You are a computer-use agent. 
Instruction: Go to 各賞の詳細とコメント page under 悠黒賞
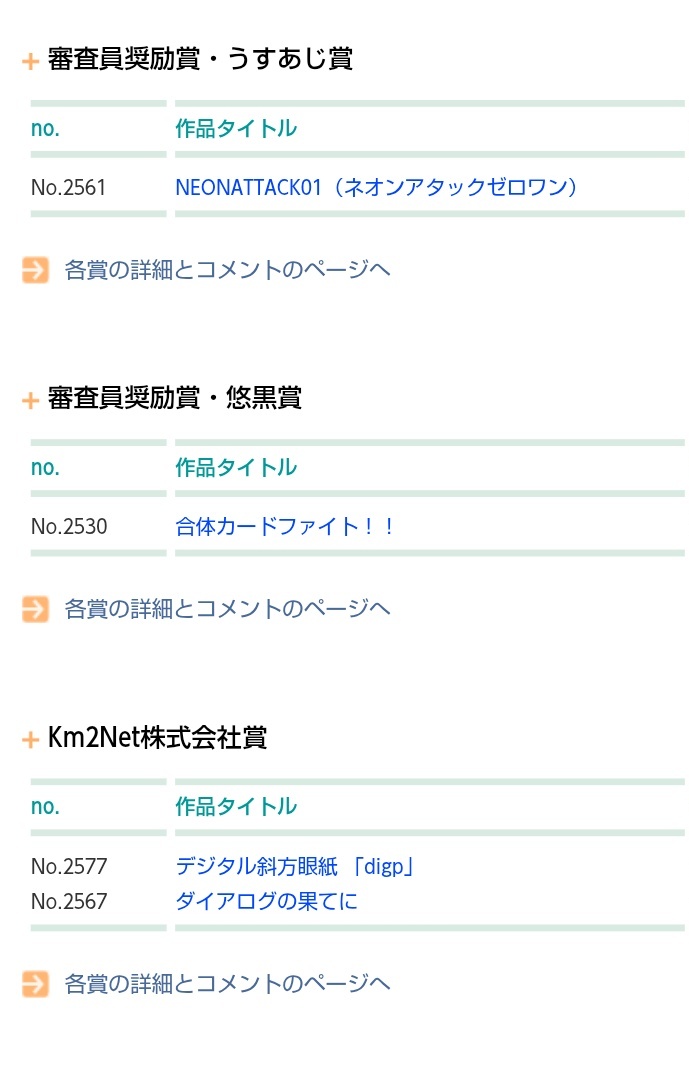(x=226, y=608)
